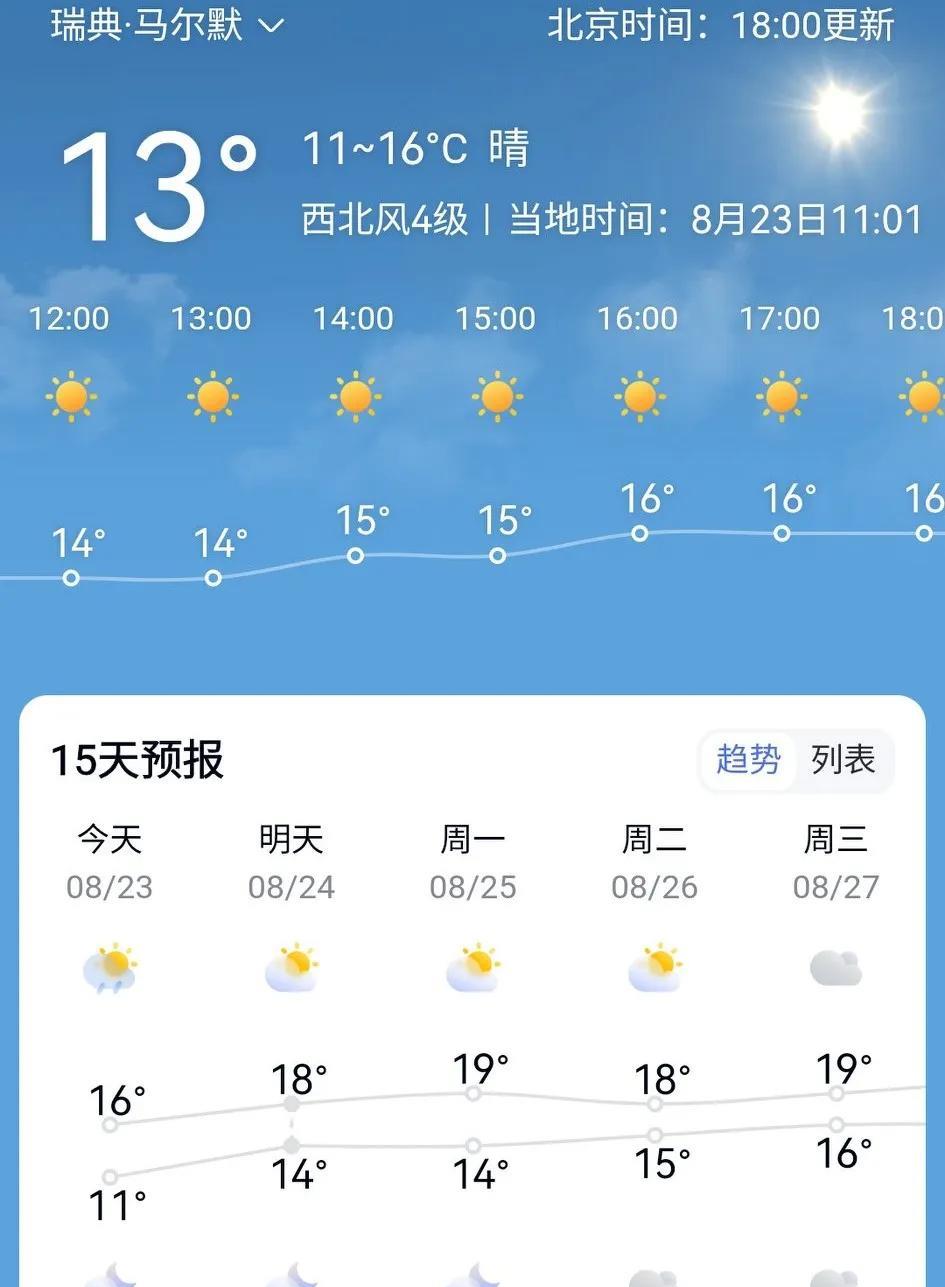The image size is (945, 1287).
Task: Select the 周一 08/25 forecast column
Action: (473, 861)
